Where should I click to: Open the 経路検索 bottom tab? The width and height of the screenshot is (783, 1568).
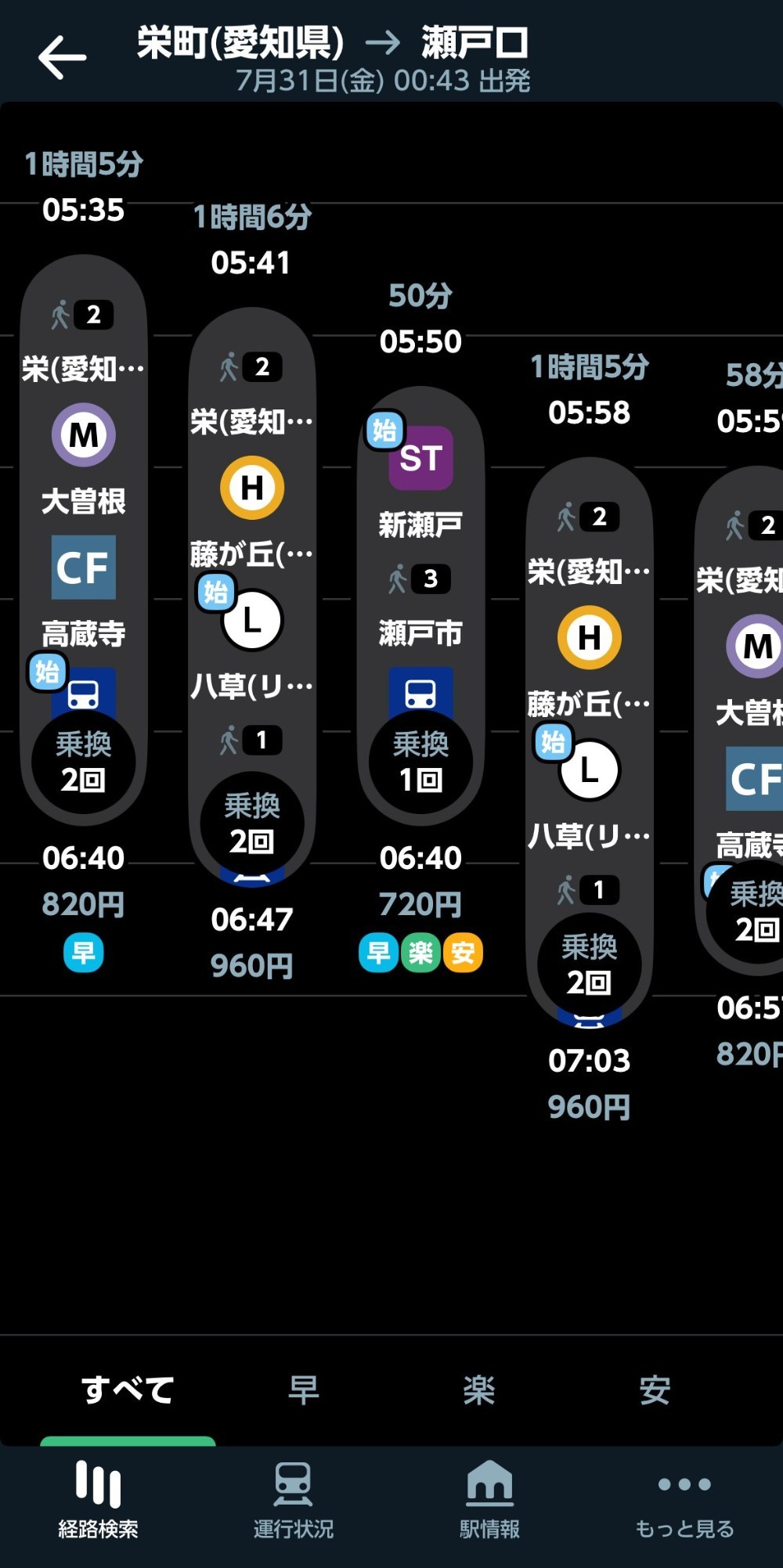pyautogui.click(x=98, y=1500)
